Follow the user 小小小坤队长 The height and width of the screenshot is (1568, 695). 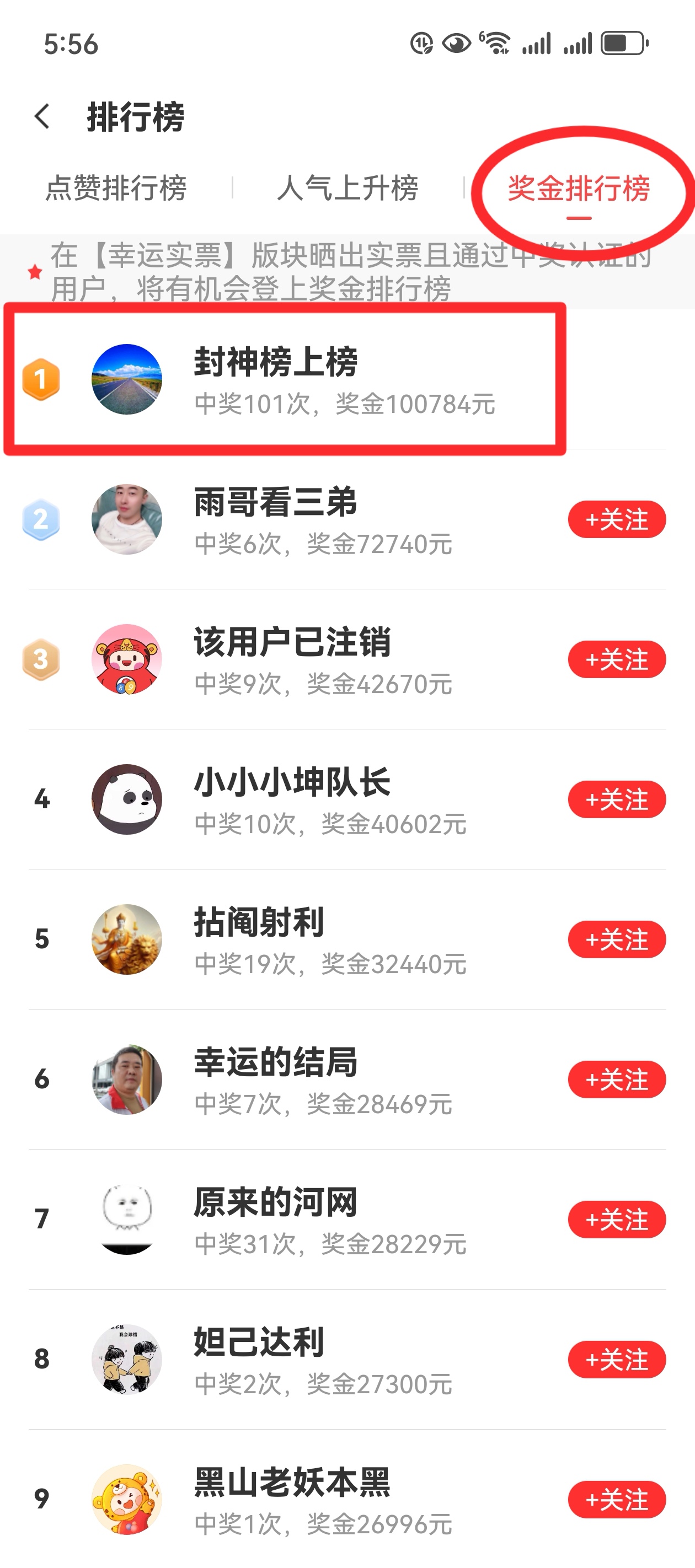pos(617,799)
